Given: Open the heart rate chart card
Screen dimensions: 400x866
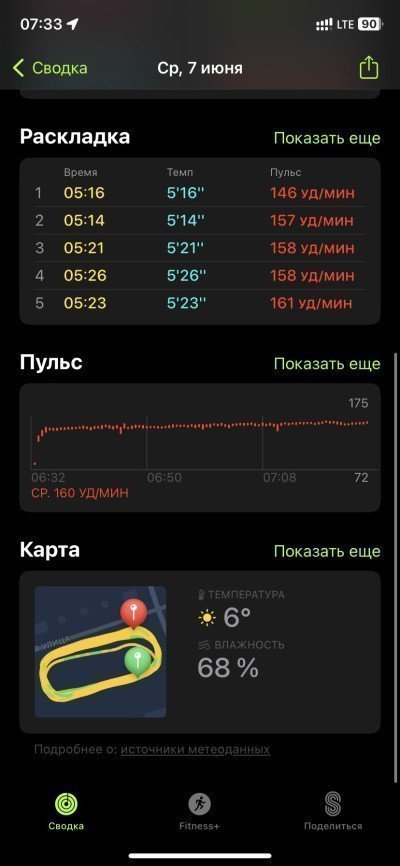Looking at the screenshot, I should coord(200,448).
